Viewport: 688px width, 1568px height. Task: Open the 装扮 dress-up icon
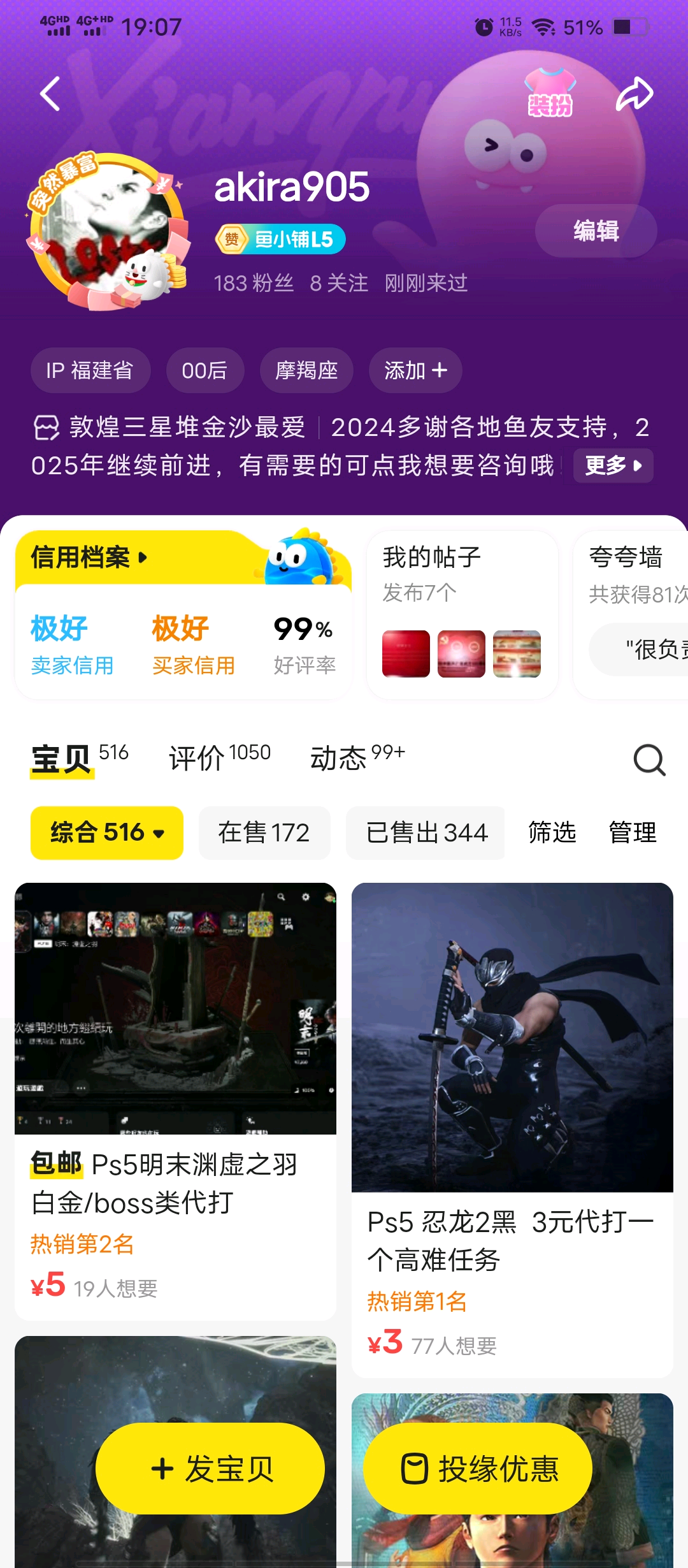(550, 94)
